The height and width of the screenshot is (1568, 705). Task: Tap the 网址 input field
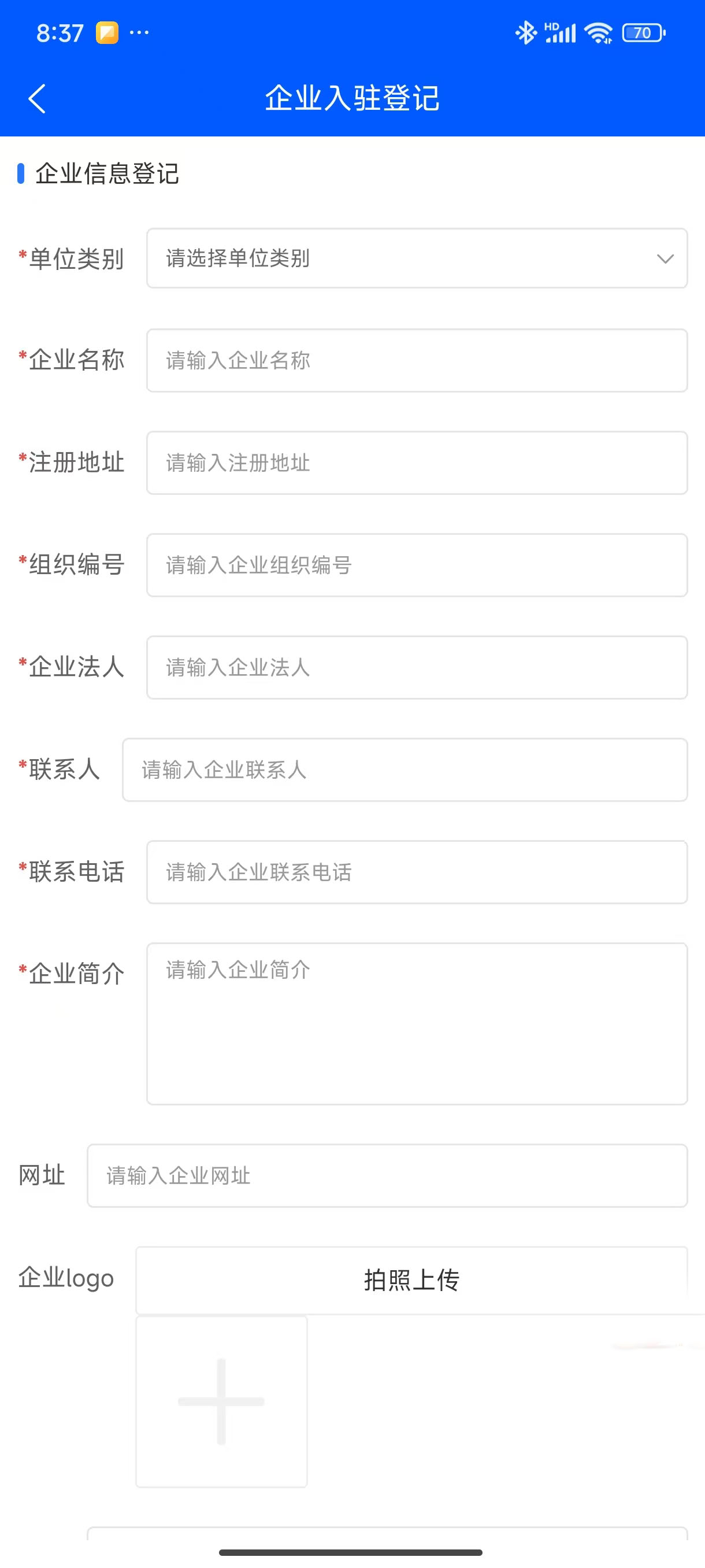(387, 1175)
